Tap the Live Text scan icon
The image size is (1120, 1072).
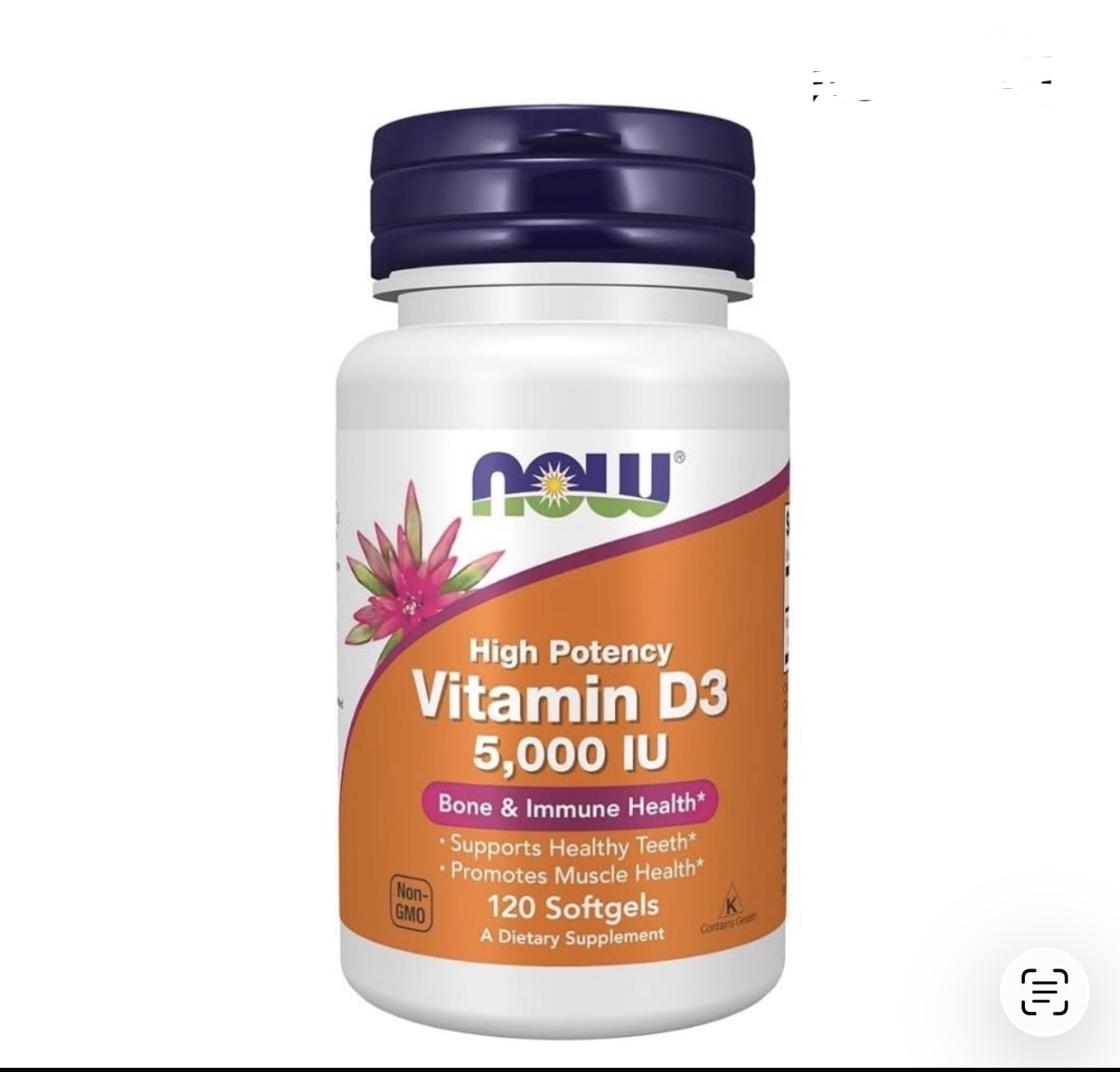coord(1044,992)
